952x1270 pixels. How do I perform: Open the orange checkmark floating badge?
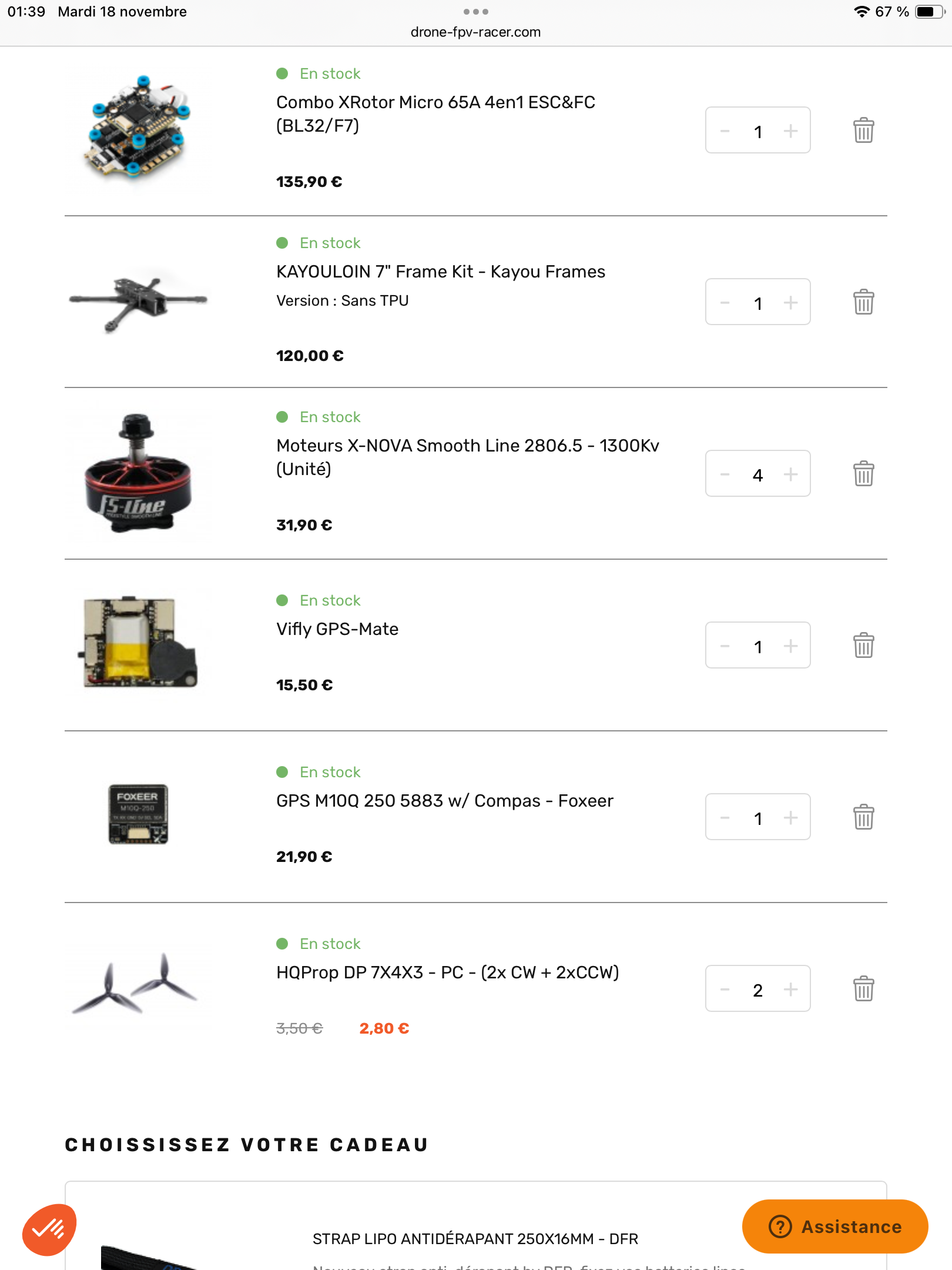(x=49, y=1229)
